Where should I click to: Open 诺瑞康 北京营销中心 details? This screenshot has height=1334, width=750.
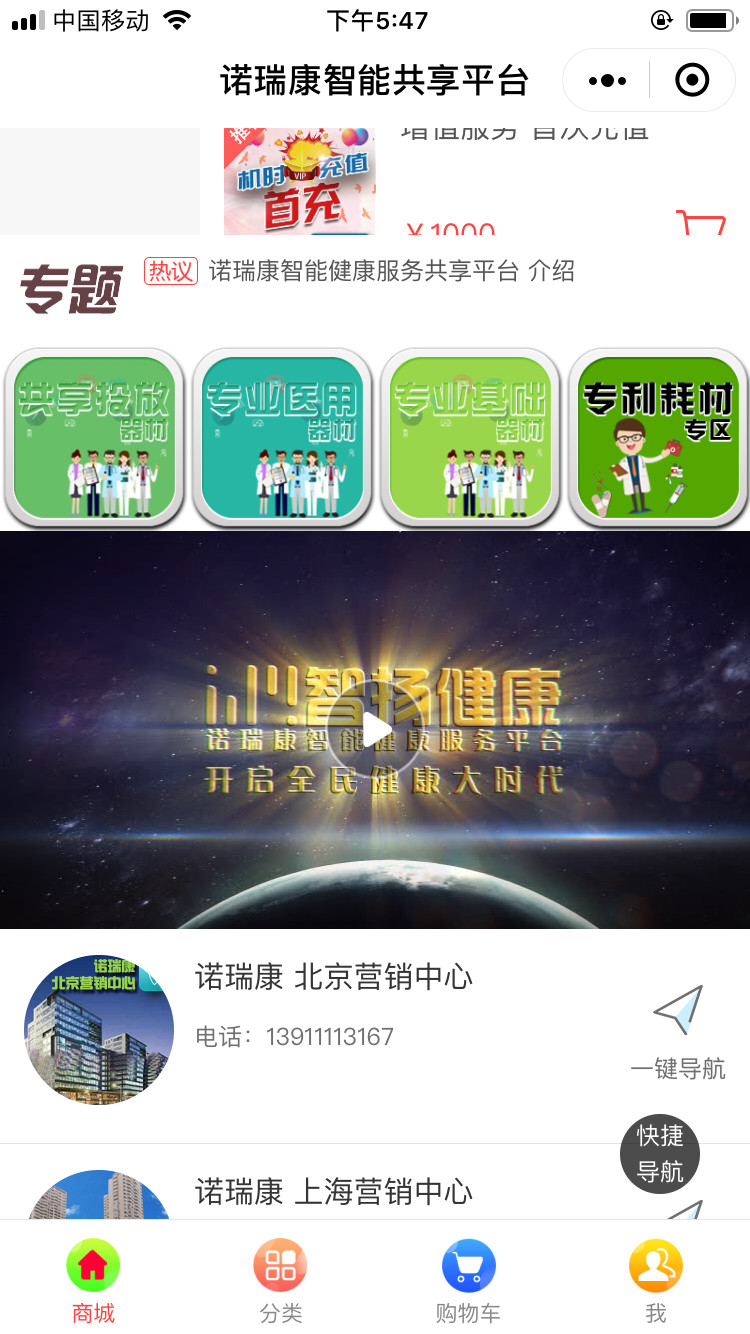coord(333,977)
